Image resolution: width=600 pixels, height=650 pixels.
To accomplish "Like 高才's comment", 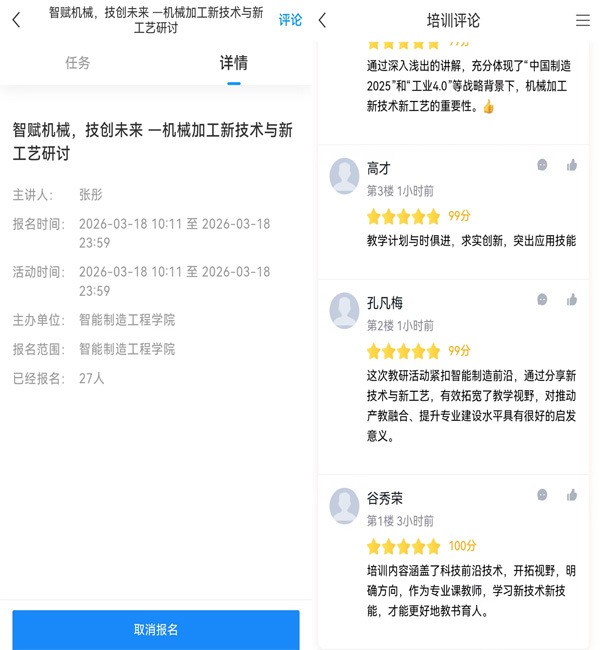I will 572,165.
